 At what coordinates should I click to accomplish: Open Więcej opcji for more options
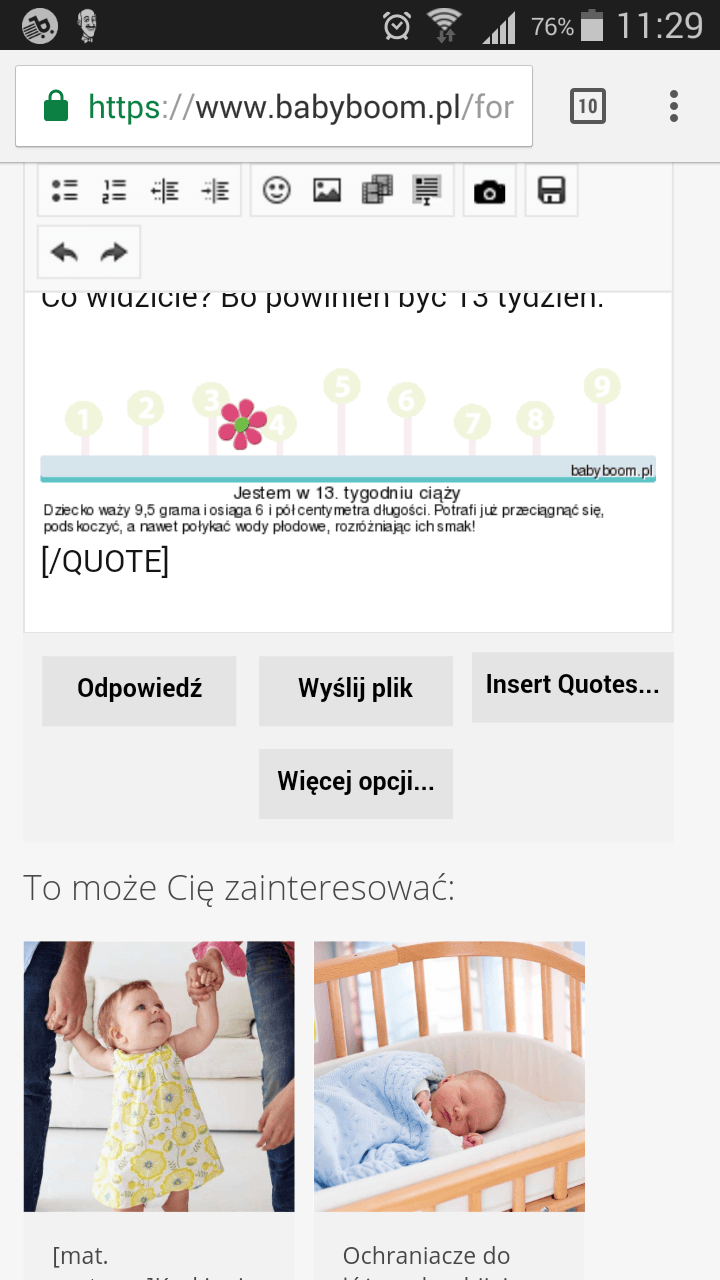click(x=355, y=783)
